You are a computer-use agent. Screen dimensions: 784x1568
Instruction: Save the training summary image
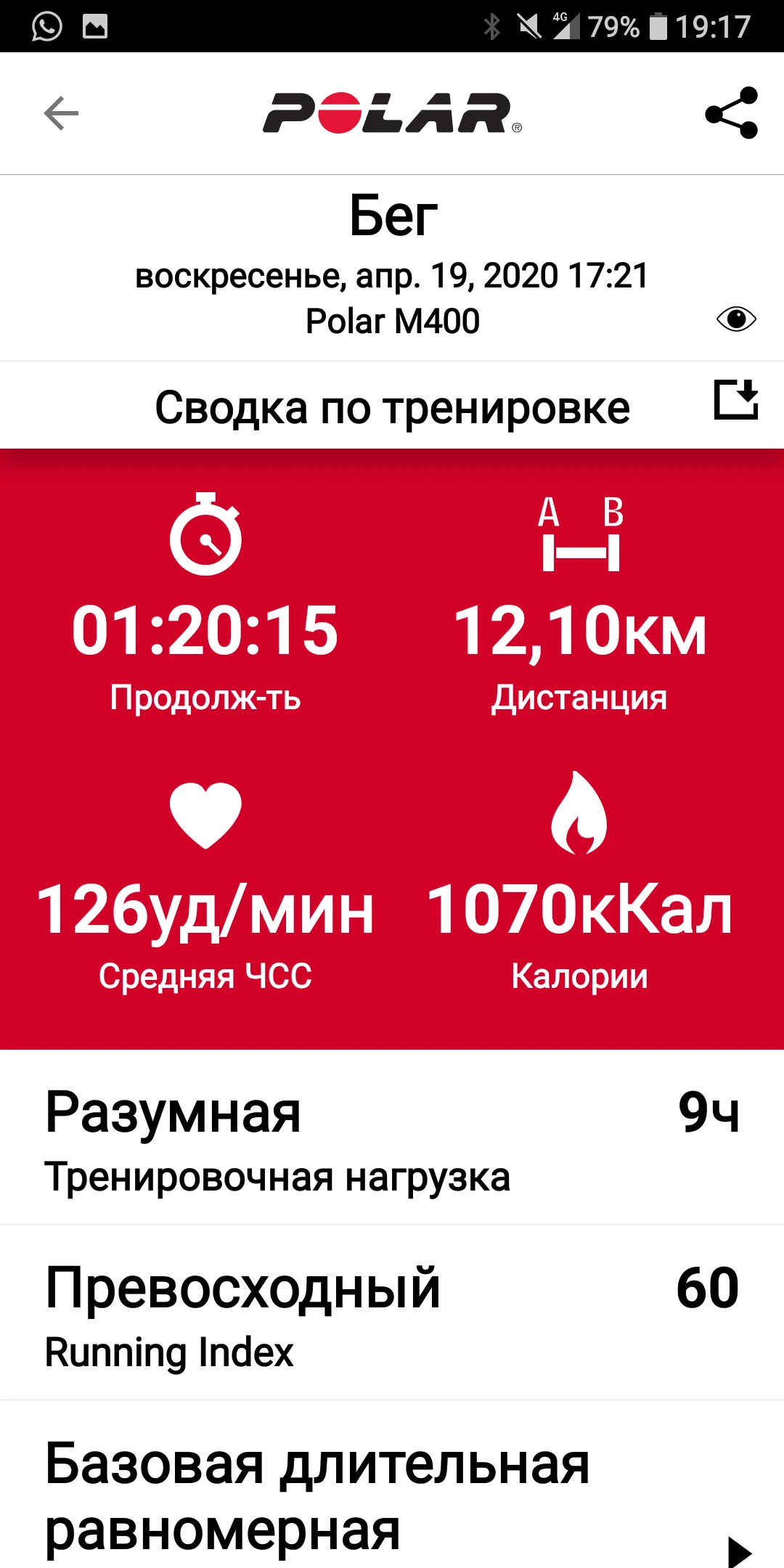coord(736,399)
